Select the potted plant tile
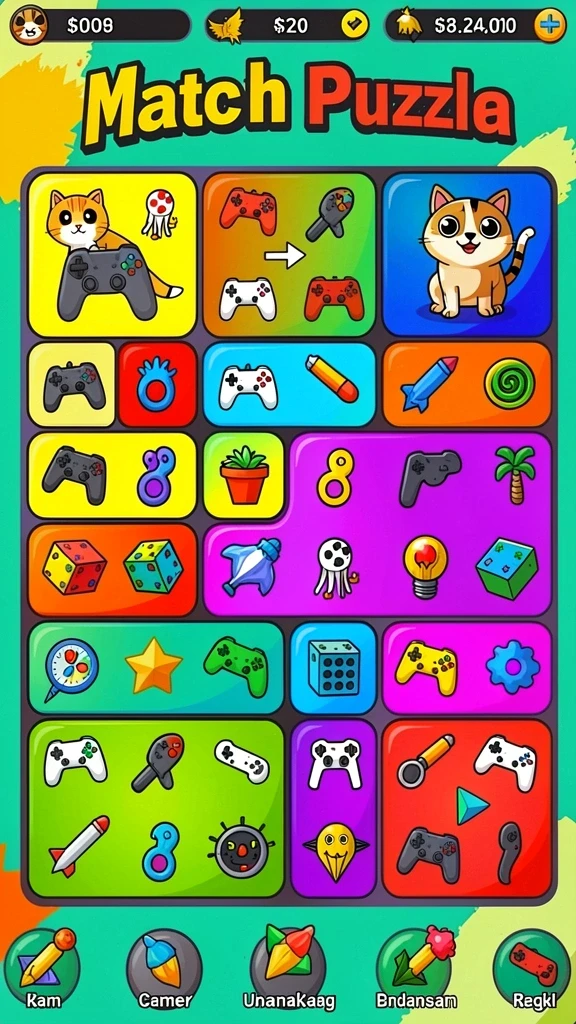 pos(244,474)
